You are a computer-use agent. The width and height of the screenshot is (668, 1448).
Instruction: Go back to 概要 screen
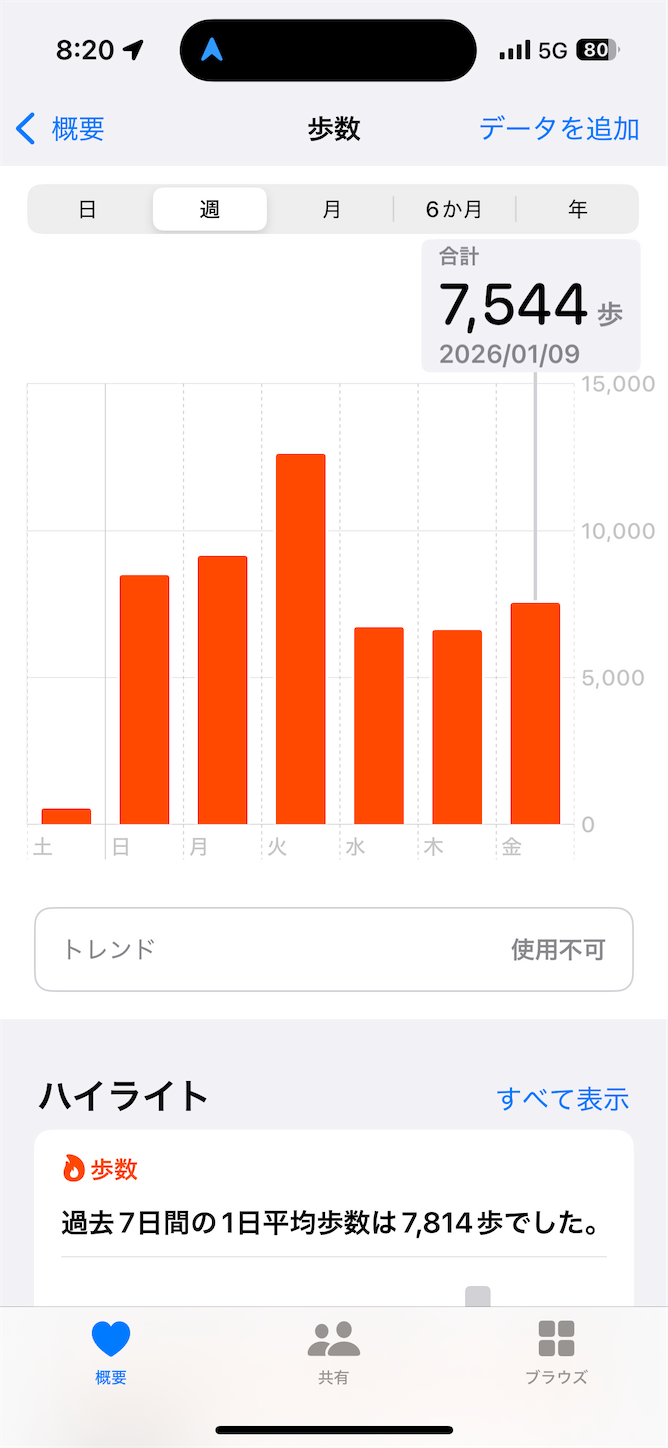(x=61, y=129)
